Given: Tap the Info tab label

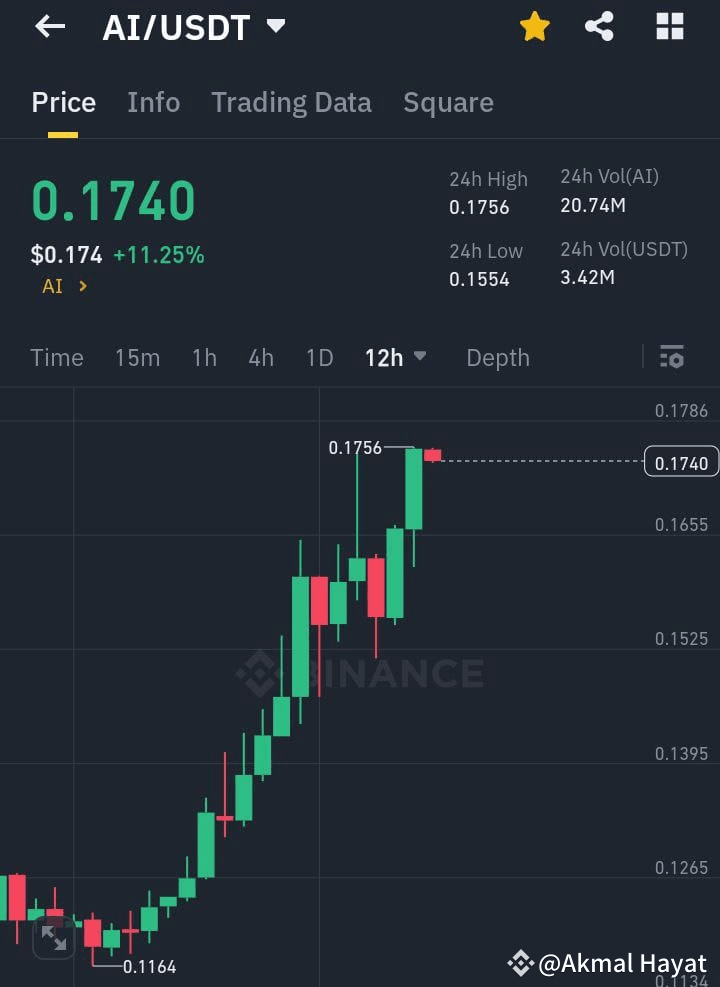Looking at the screenshot, I should point(153,102).
